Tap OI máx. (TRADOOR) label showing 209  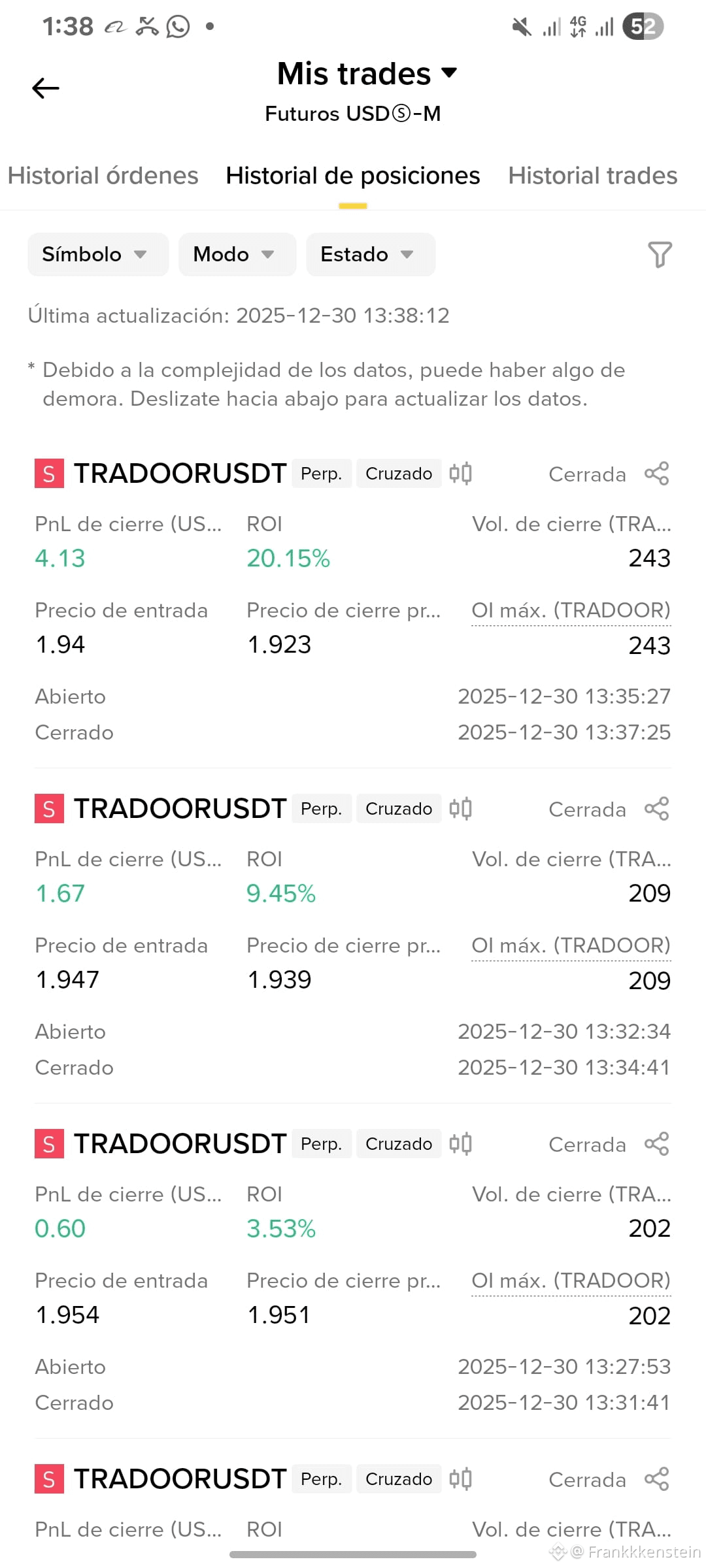tap(571, 945)
